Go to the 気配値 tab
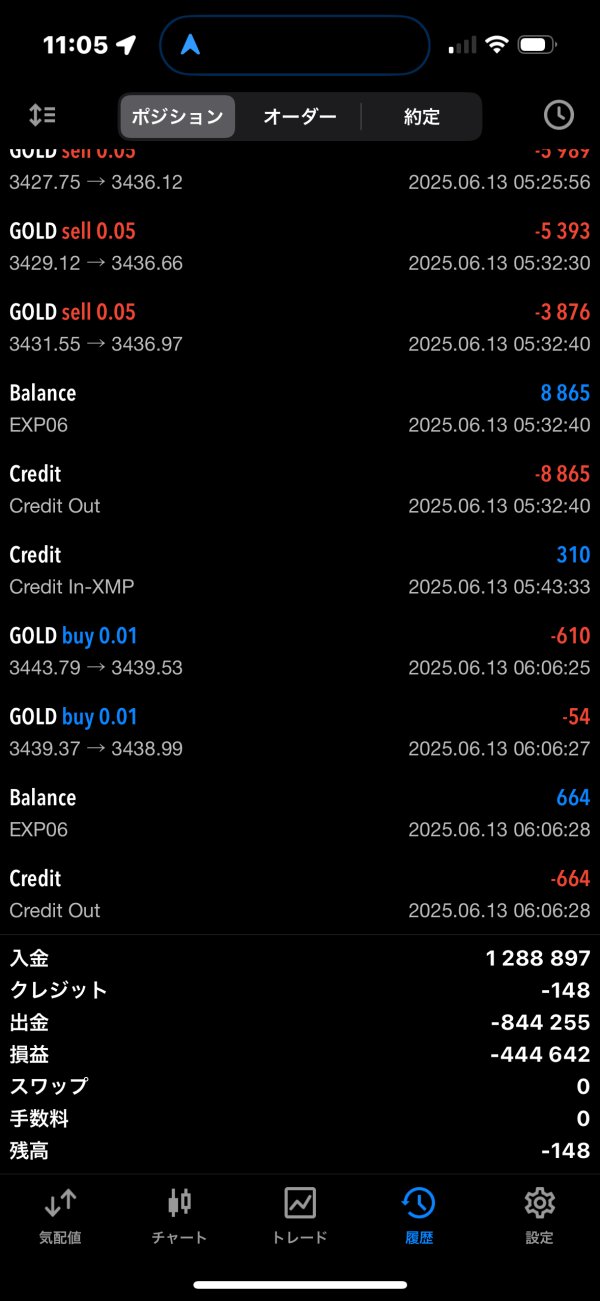600x1301 pixels. pos(60,1215)
